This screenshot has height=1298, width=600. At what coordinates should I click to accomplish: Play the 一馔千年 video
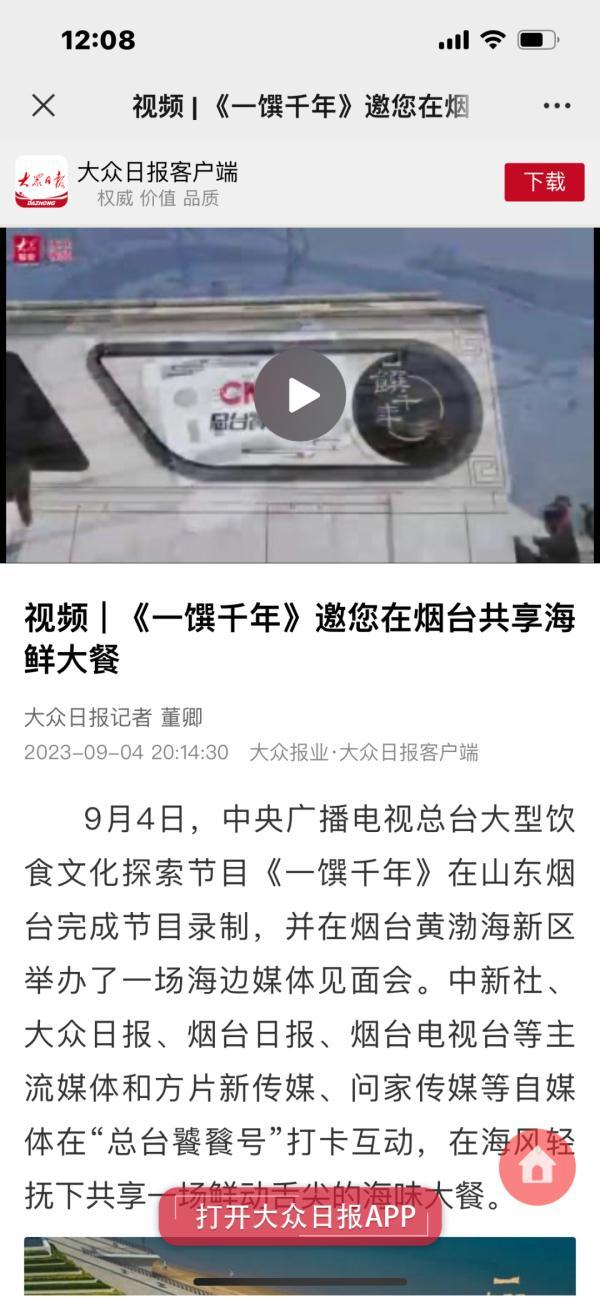pyautogui.click(x=300, y=395)
